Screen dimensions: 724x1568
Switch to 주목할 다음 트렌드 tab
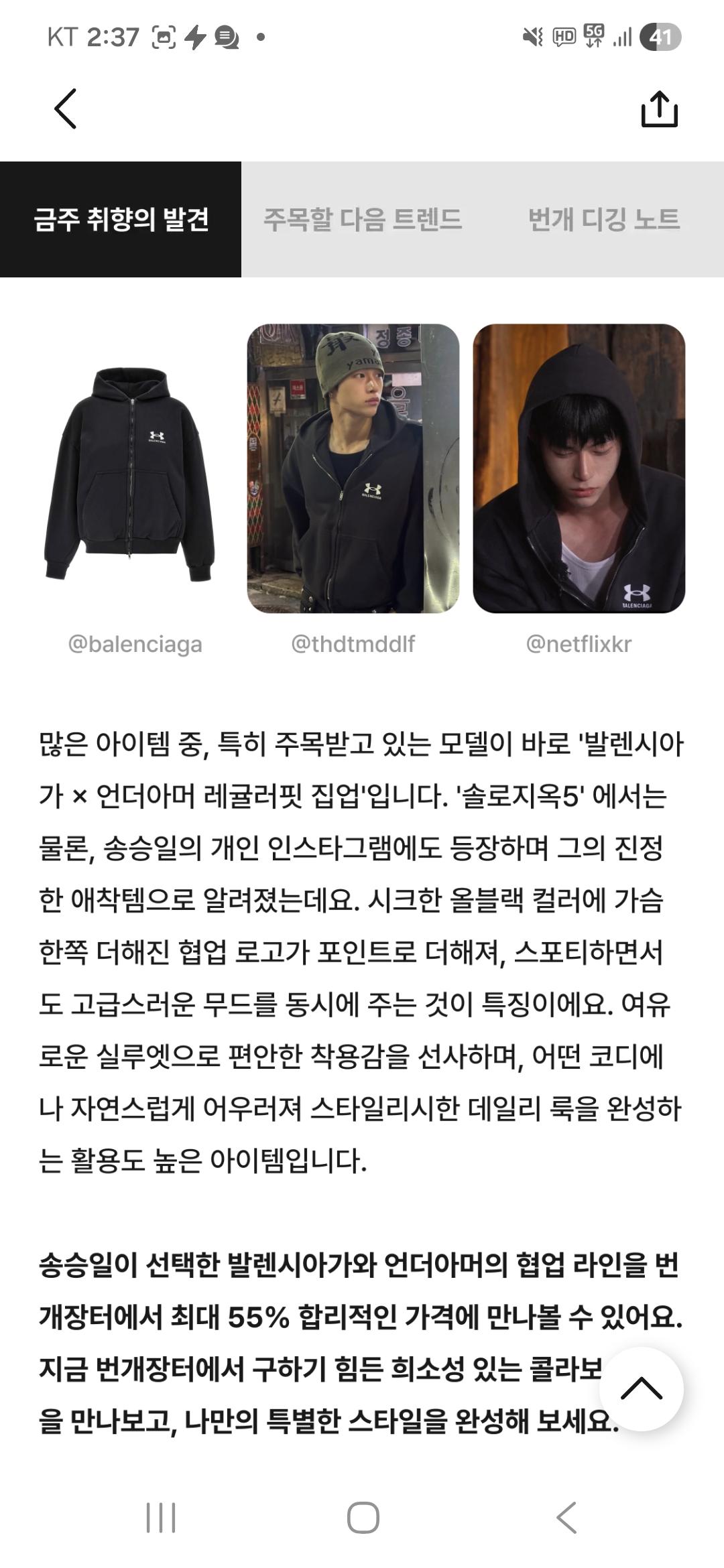[x=363, y=219]
